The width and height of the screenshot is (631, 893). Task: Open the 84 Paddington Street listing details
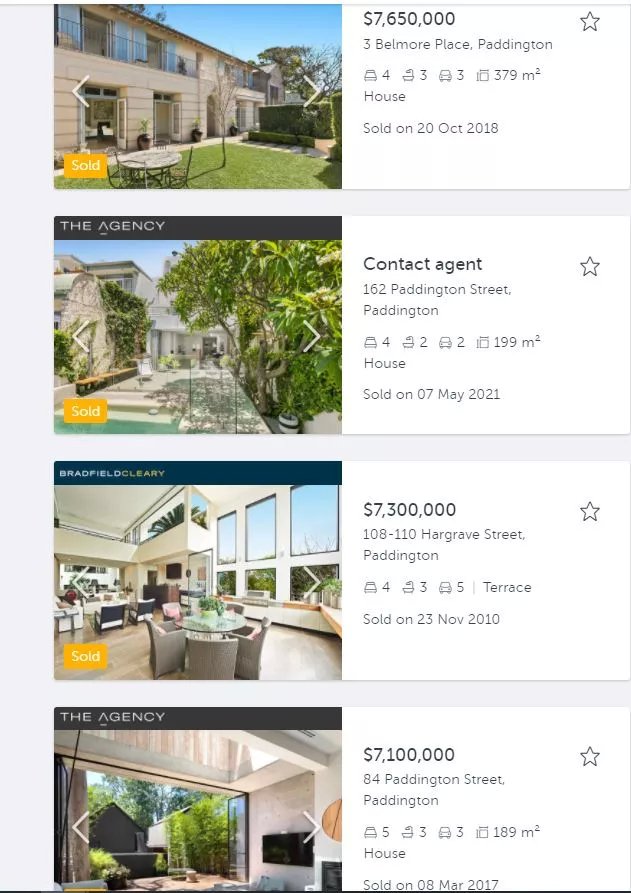(x=434, y=779)
